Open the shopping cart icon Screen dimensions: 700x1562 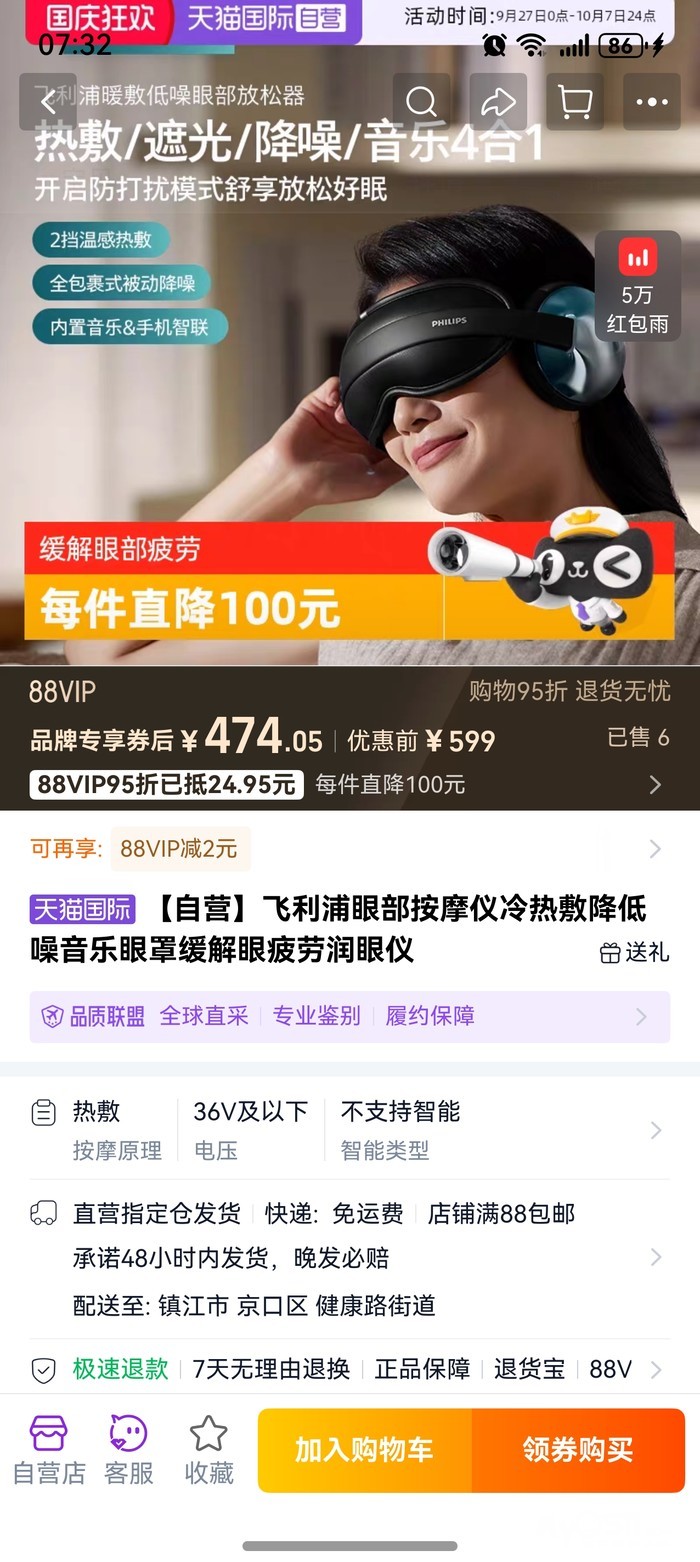tap(575, 102)
